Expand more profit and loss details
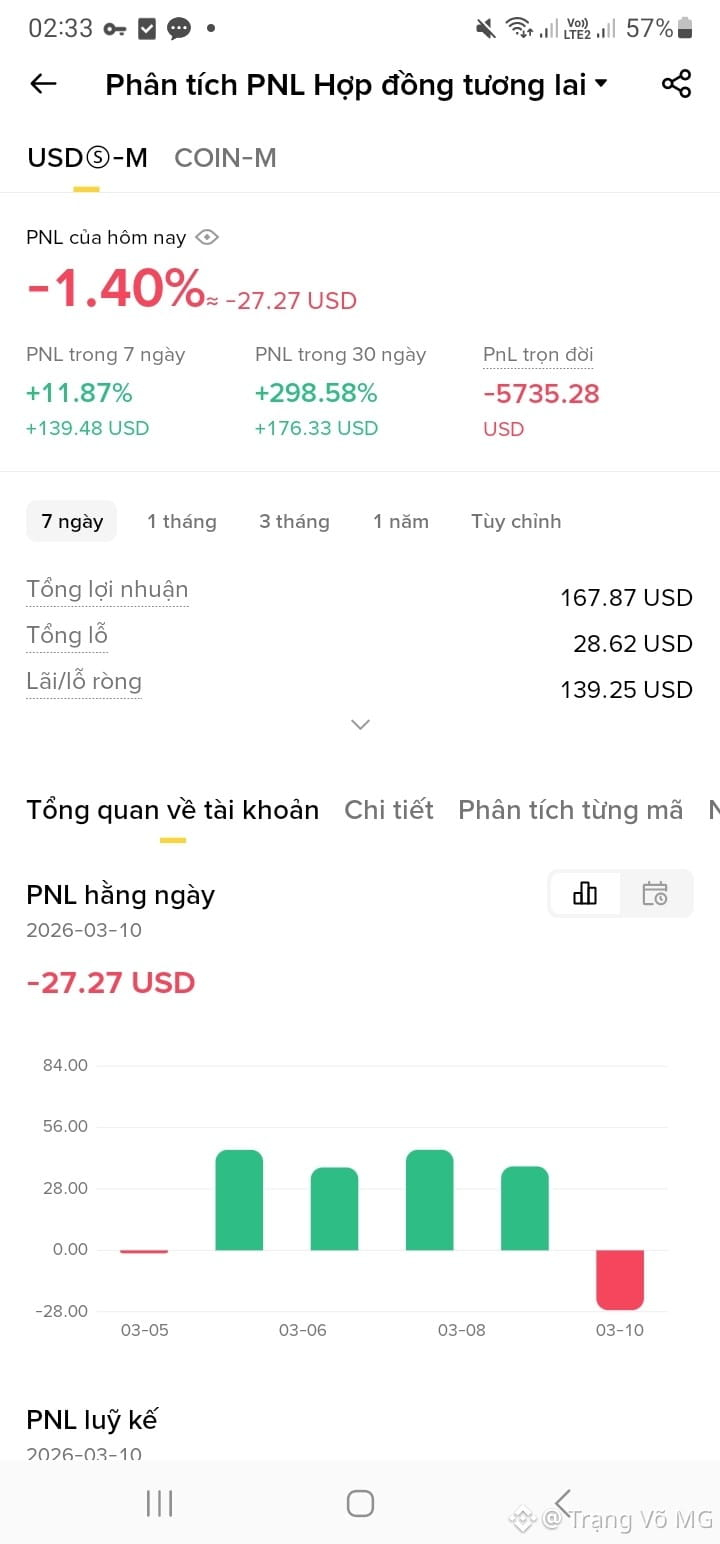720x1544 pixels. click(360, 724)
